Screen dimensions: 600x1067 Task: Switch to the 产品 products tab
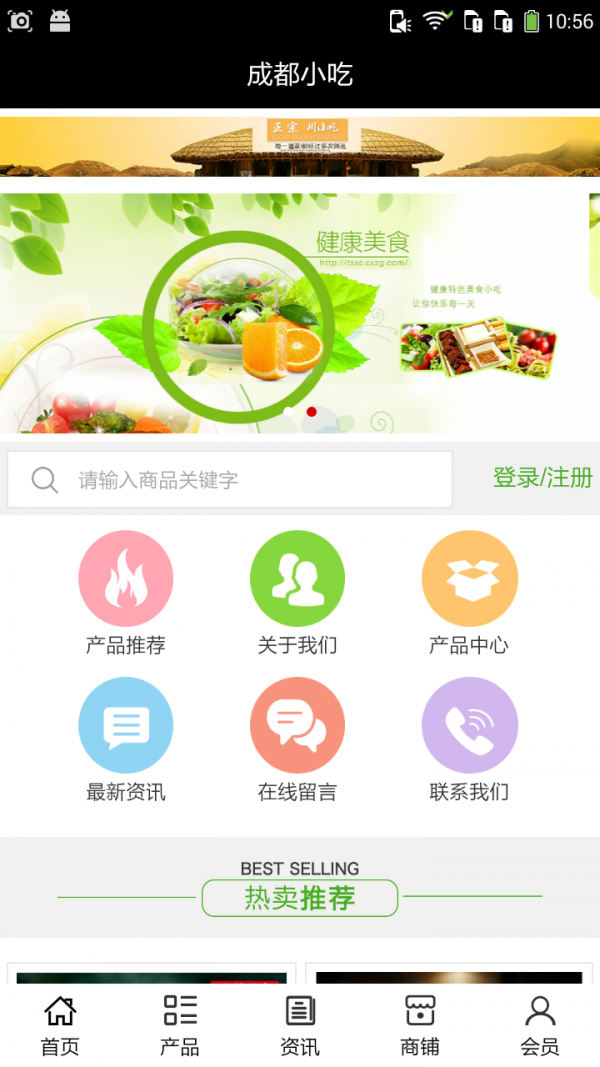click(x=180, y=1025)
